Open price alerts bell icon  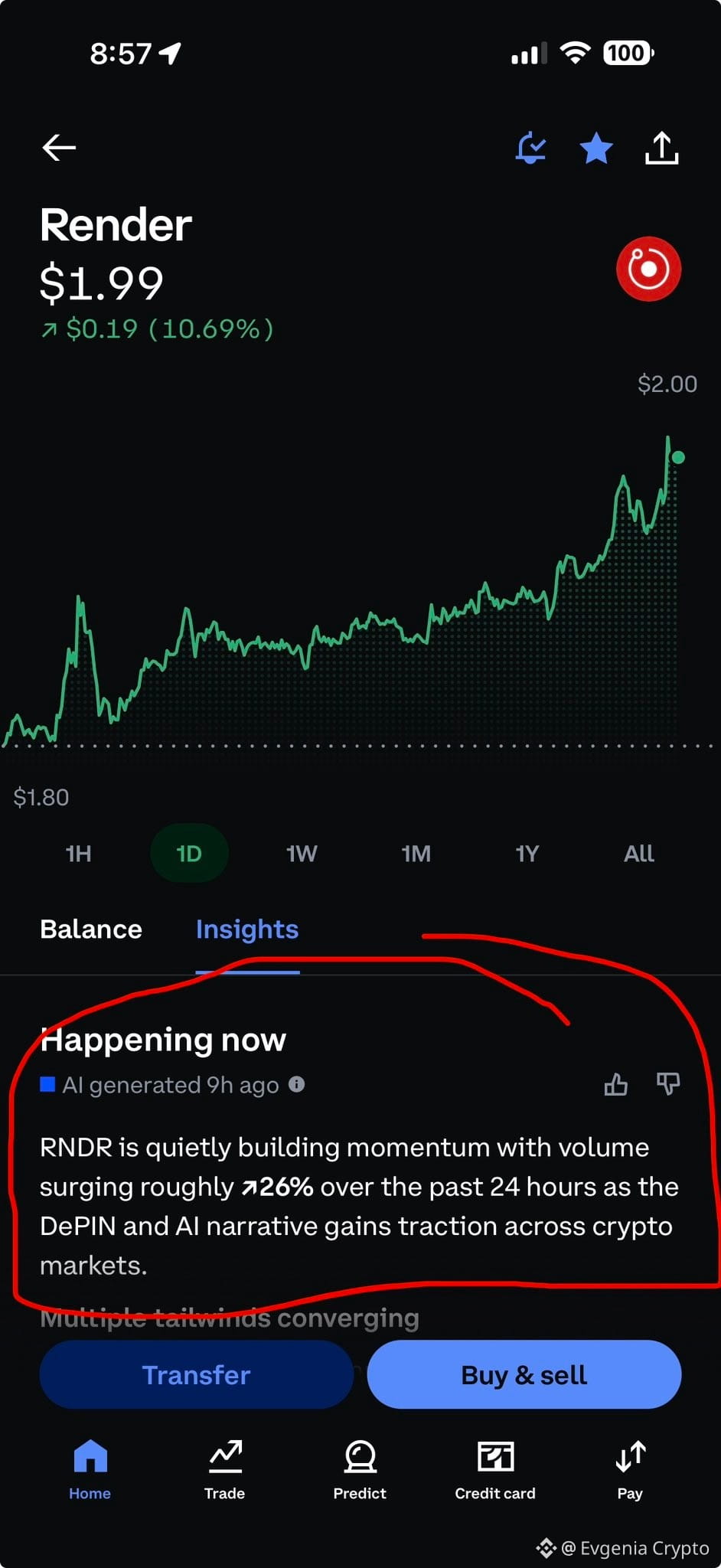(x=530, y=147)
